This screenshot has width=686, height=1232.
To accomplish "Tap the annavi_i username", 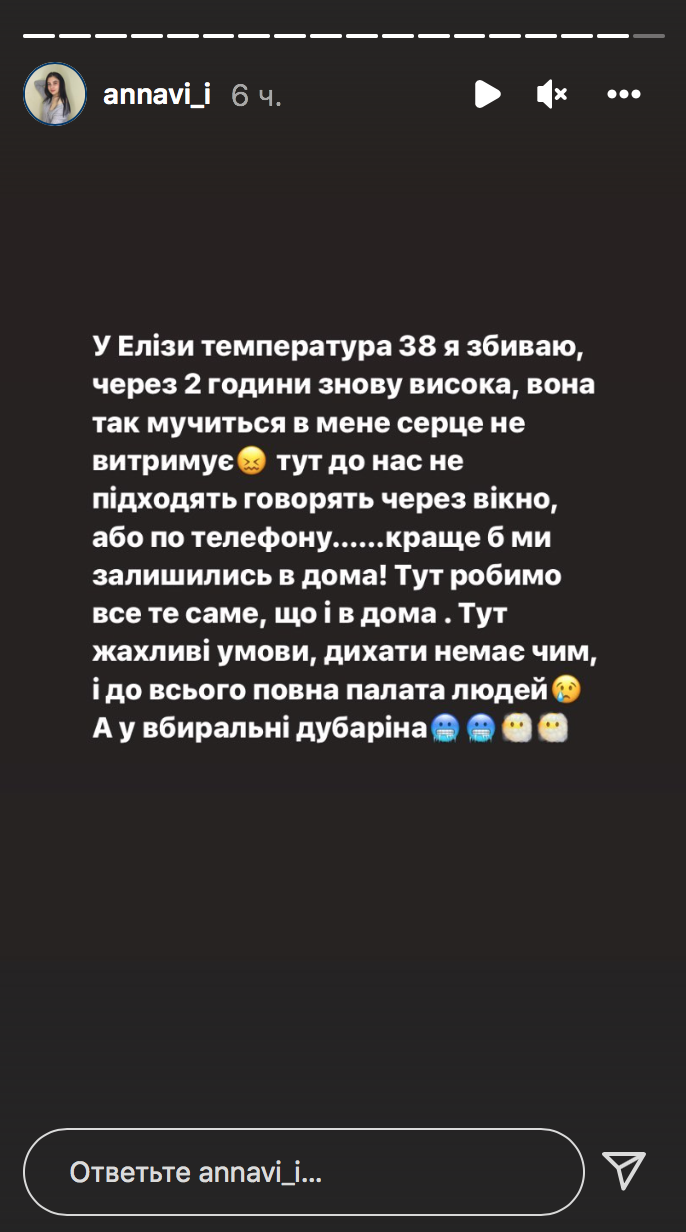I will click(157, 95).
